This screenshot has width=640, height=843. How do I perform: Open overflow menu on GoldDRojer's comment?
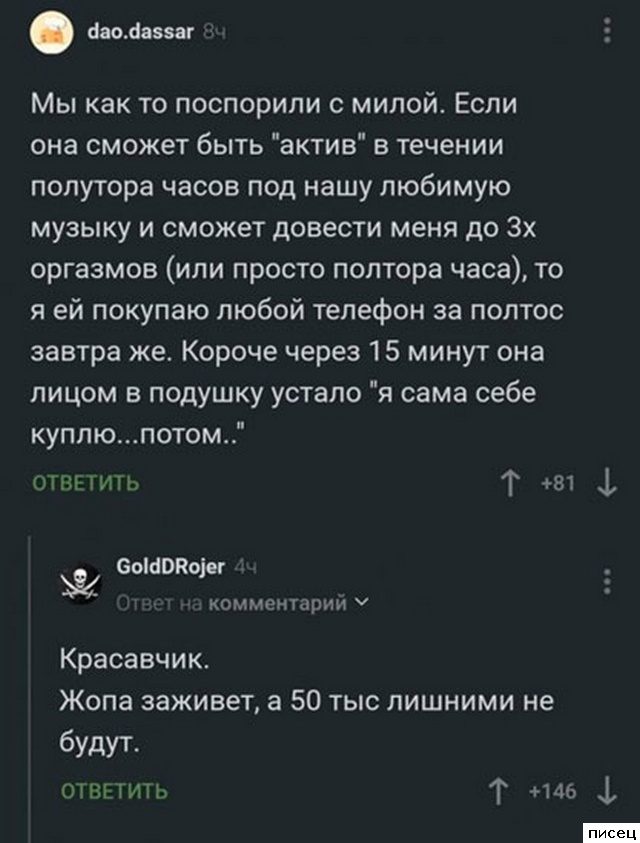click(609, 583)
